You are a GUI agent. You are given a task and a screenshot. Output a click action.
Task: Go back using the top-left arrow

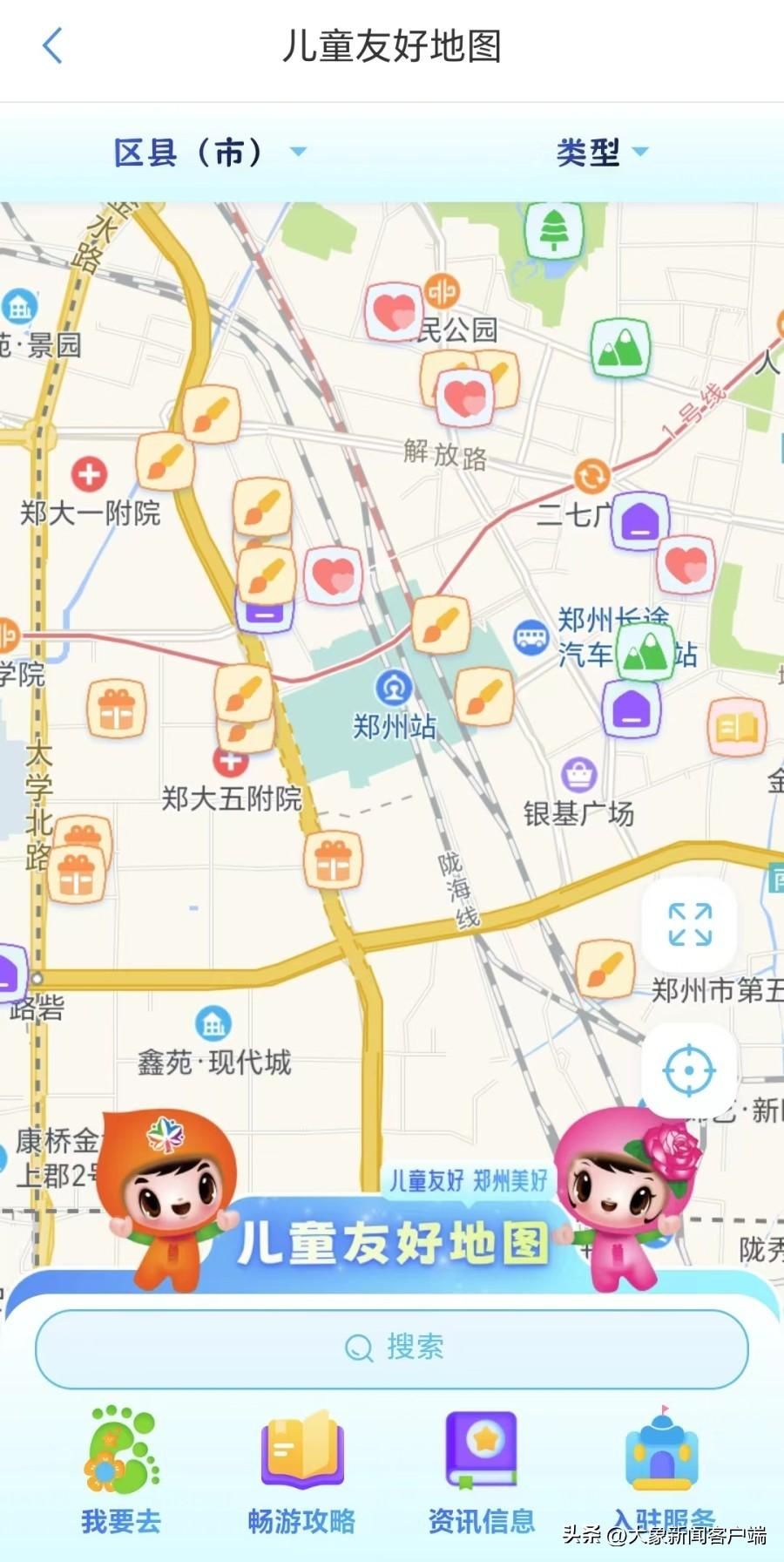point(52,45)
